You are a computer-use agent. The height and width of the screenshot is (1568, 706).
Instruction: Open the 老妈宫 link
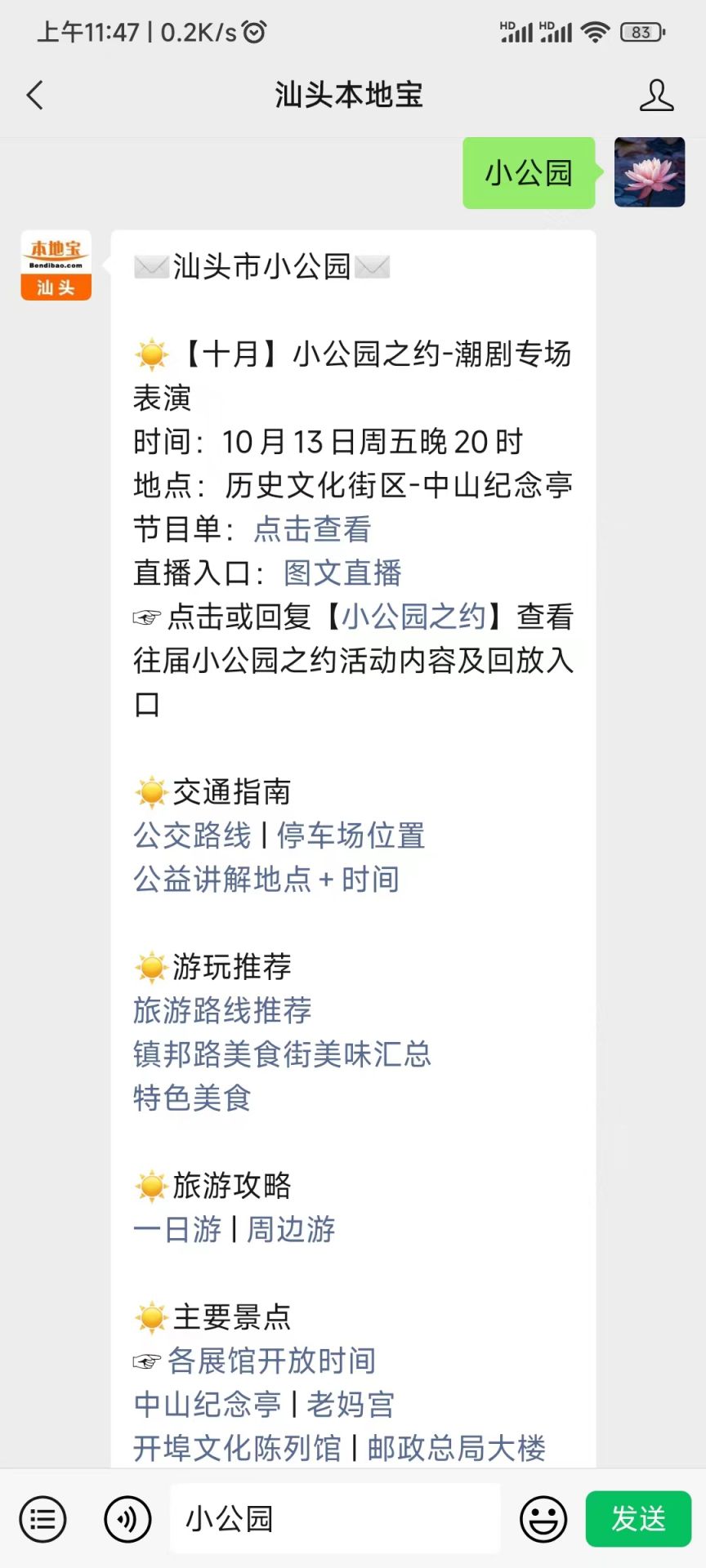tap(351, 1405)
